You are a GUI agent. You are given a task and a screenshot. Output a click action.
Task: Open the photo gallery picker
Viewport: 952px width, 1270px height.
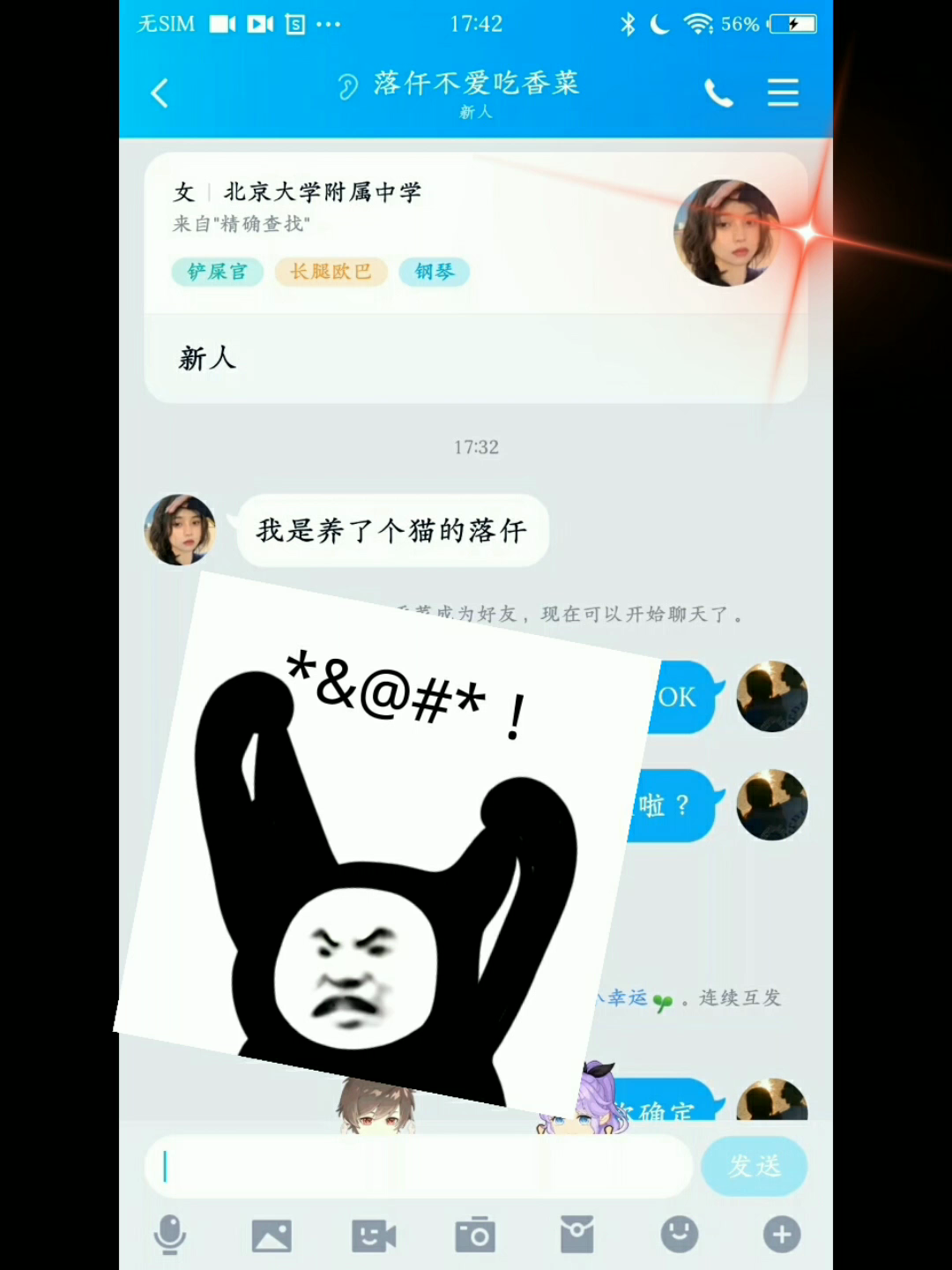pos(271,1236)
